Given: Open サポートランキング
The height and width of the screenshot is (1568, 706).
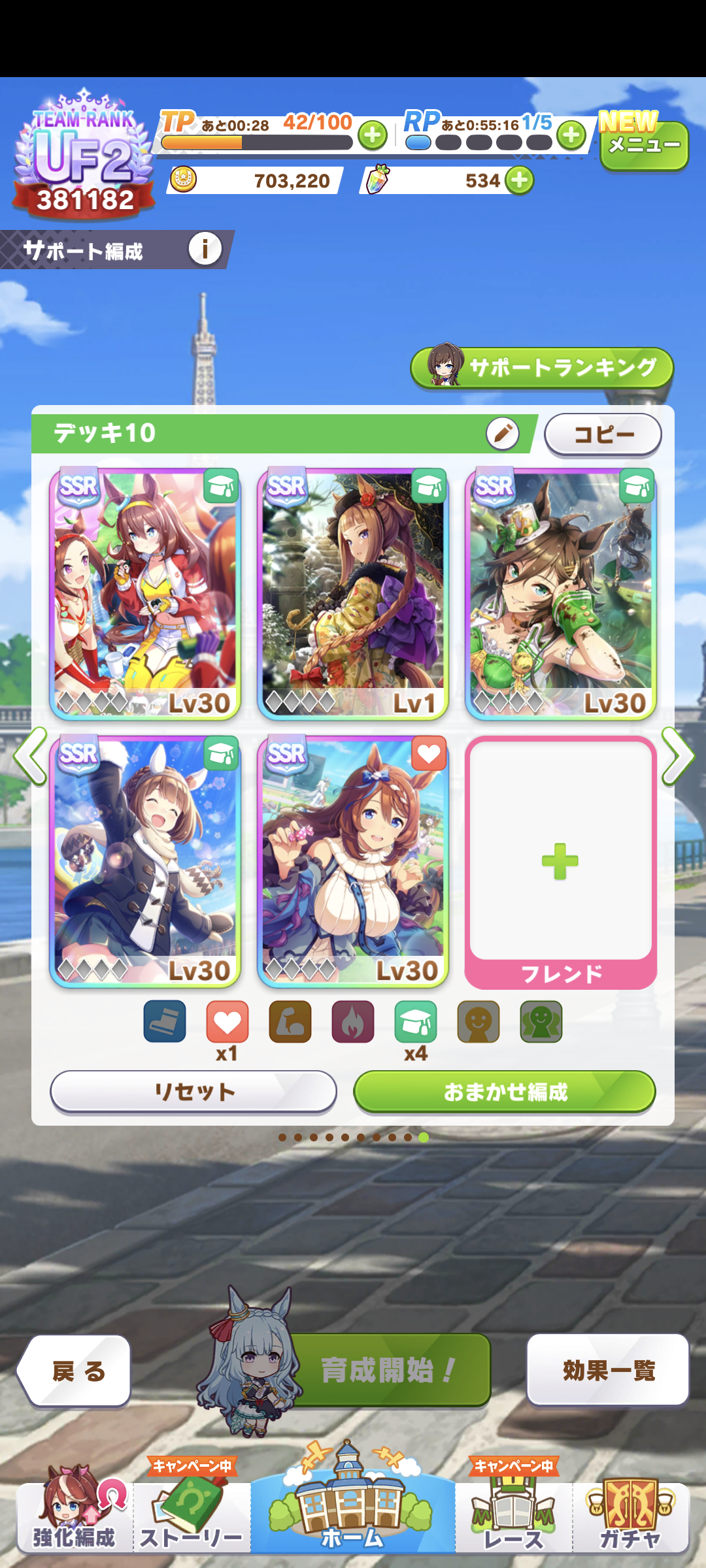Looking at the screenshot, I should (542, 368).
